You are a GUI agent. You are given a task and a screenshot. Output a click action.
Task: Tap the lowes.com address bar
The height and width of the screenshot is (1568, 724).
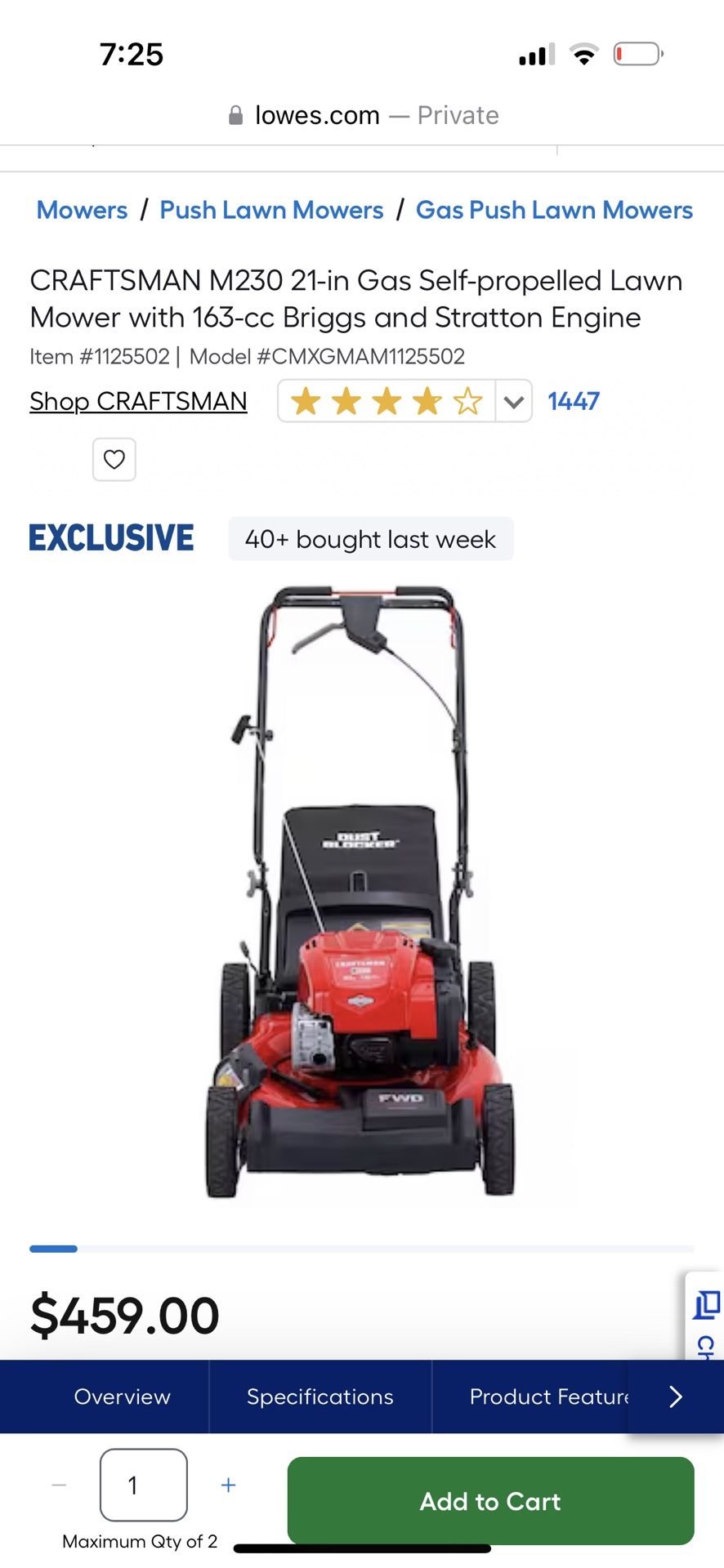point(362,115)
